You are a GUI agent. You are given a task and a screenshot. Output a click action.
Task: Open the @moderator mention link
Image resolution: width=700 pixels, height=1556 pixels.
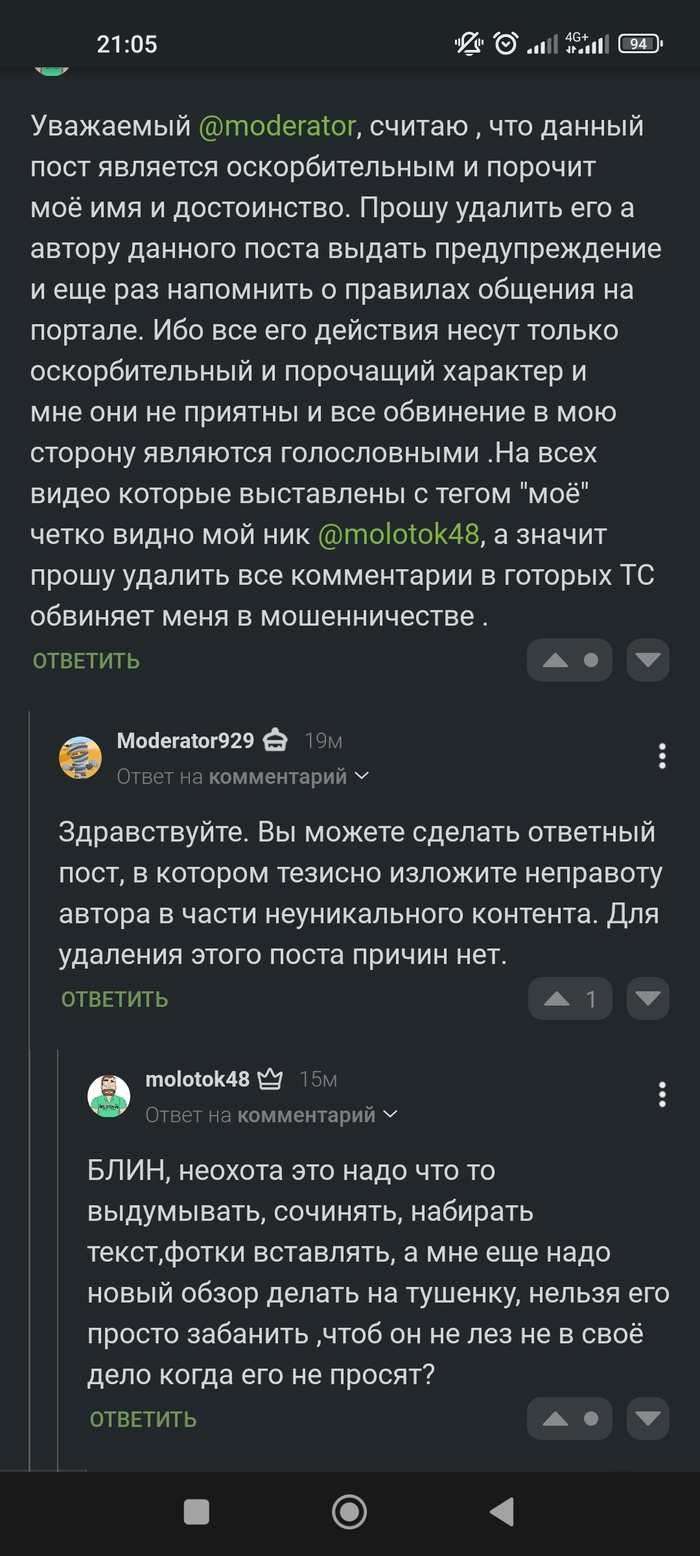tap(277, 127)
